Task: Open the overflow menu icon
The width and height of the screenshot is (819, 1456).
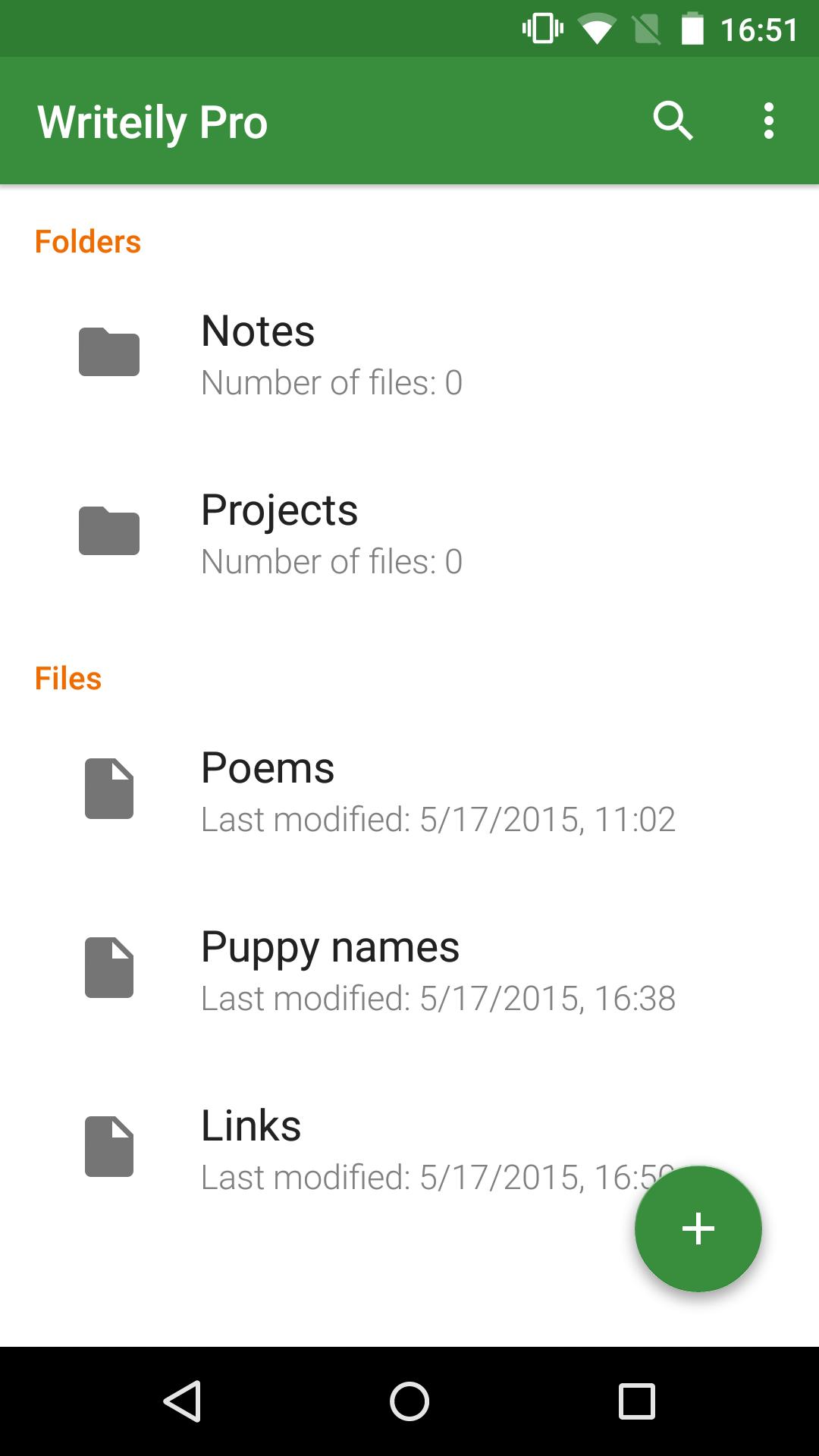Action: click(768, 120)
